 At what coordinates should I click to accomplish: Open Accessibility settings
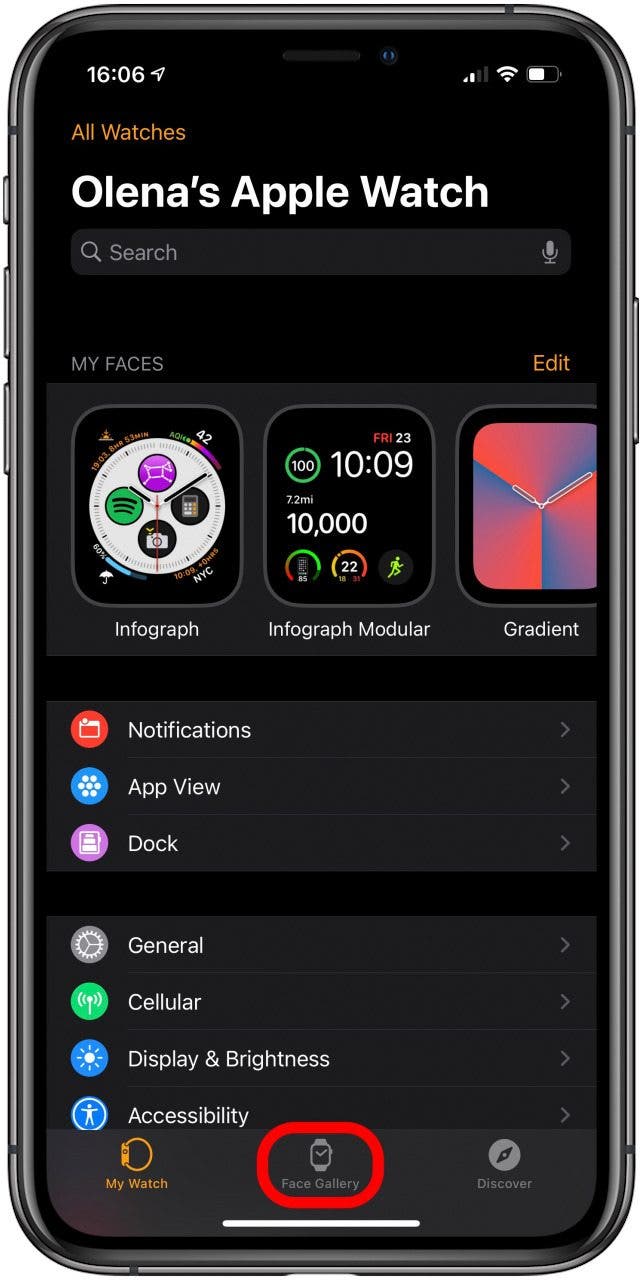coord(320,1113)
